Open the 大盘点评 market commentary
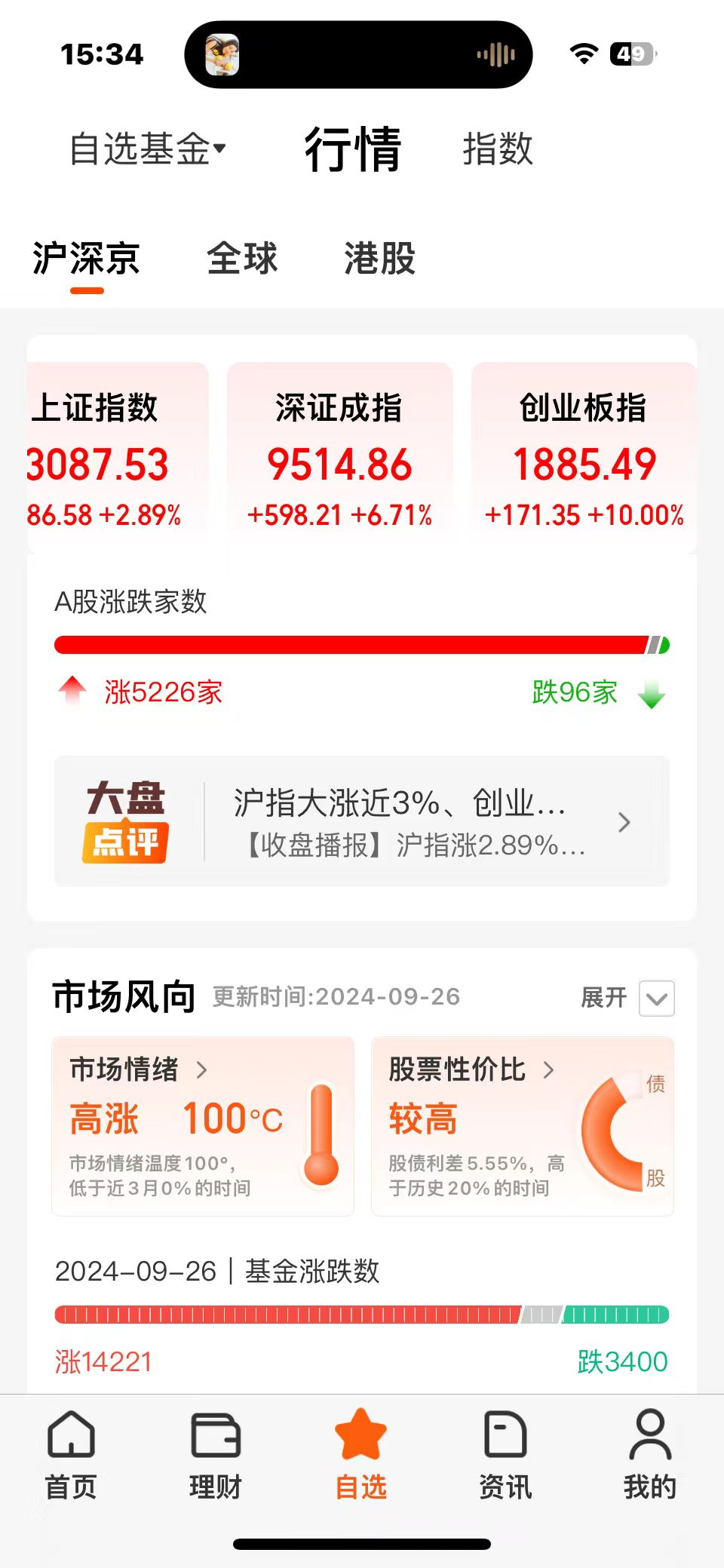Image resolution: width=724 pixels, height=1568 pixels. (362, 822)
